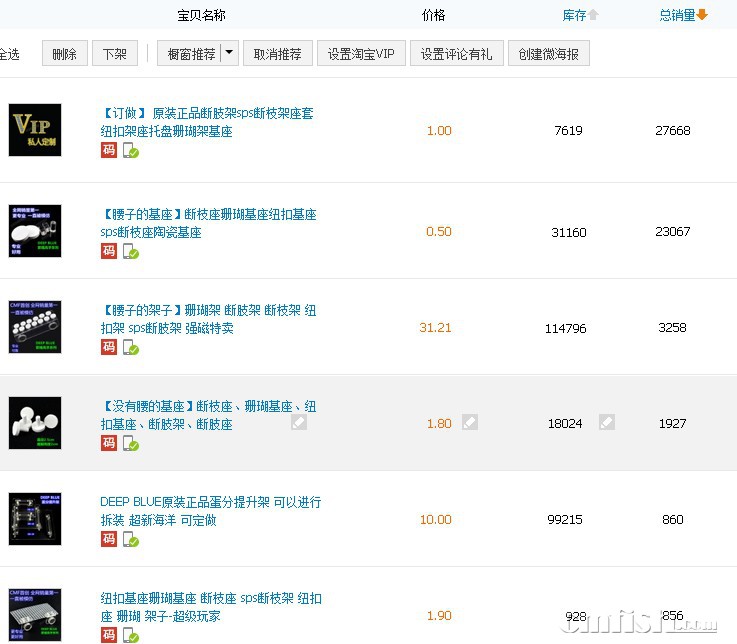Tap the 设置淘宝VIP button

(x=361, y=54)
